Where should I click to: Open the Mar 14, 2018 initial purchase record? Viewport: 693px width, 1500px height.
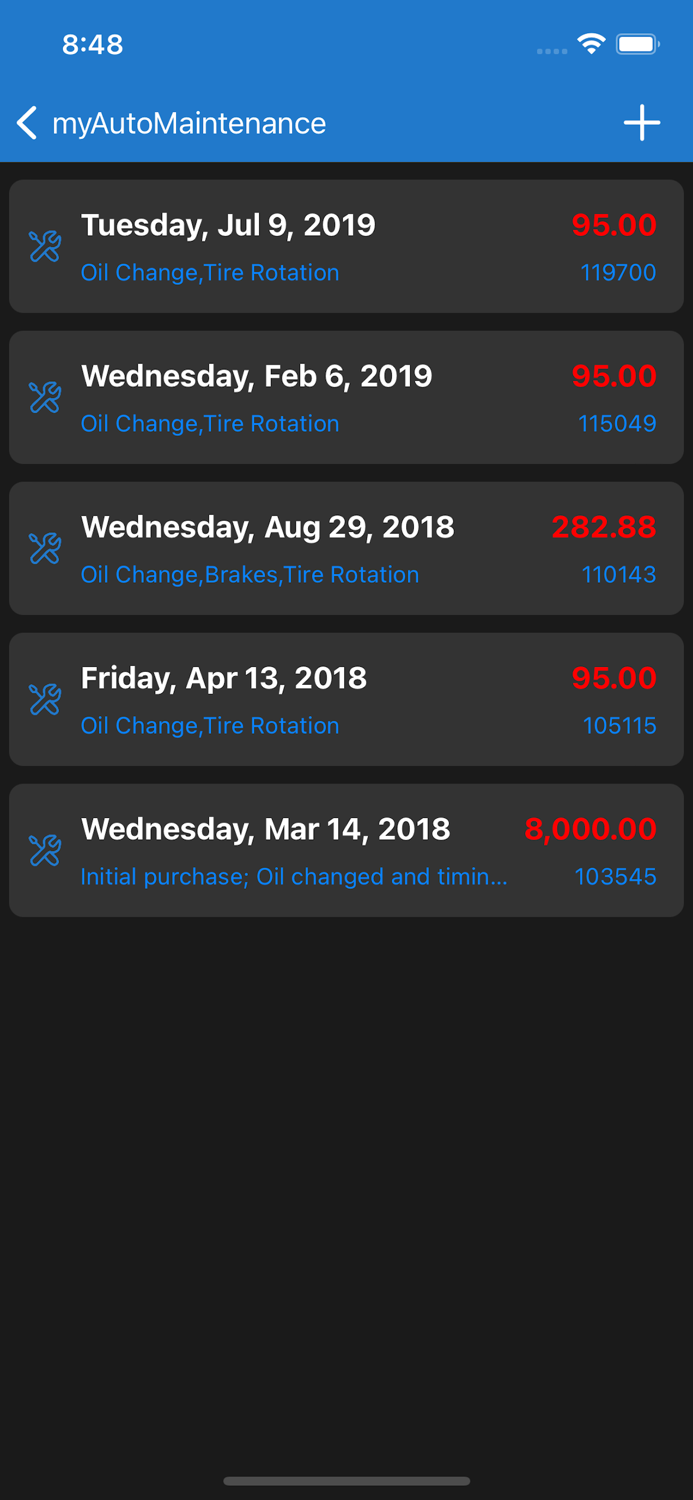346,851
